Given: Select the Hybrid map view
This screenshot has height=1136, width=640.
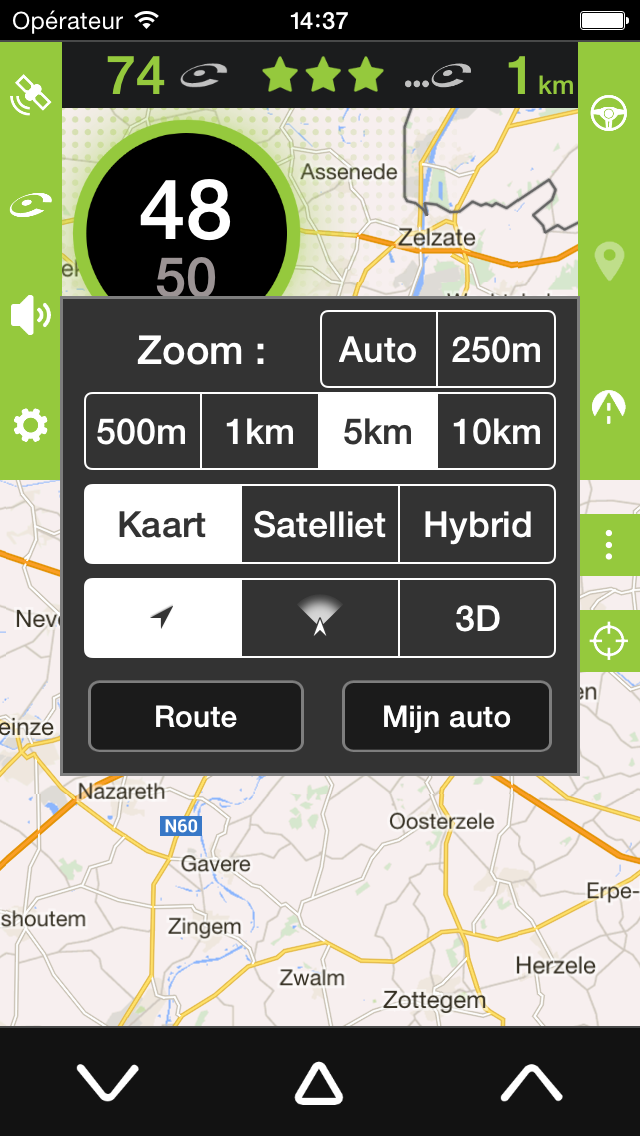Looking at the screenshot, I should (x=477, y=524).
